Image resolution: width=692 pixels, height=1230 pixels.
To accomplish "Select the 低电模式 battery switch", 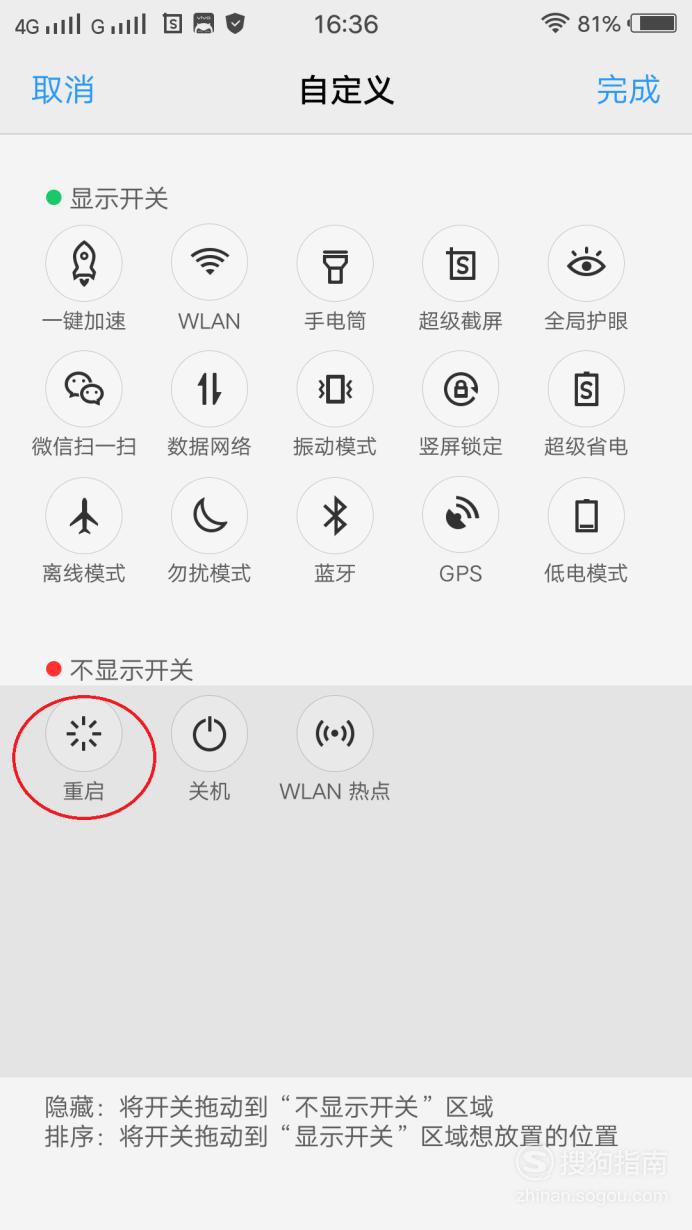I will [x=586, y=515].
